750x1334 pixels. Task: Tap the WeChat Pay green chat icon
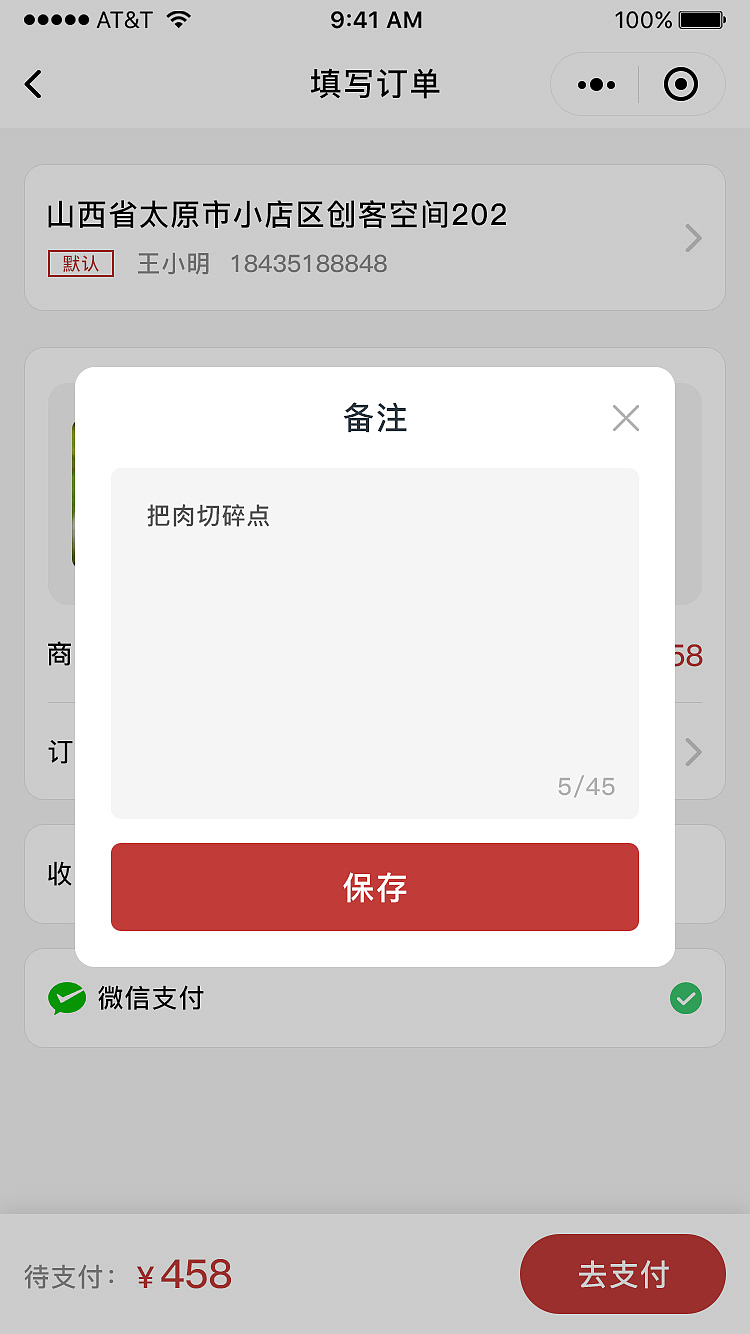(x=66, y=998)
